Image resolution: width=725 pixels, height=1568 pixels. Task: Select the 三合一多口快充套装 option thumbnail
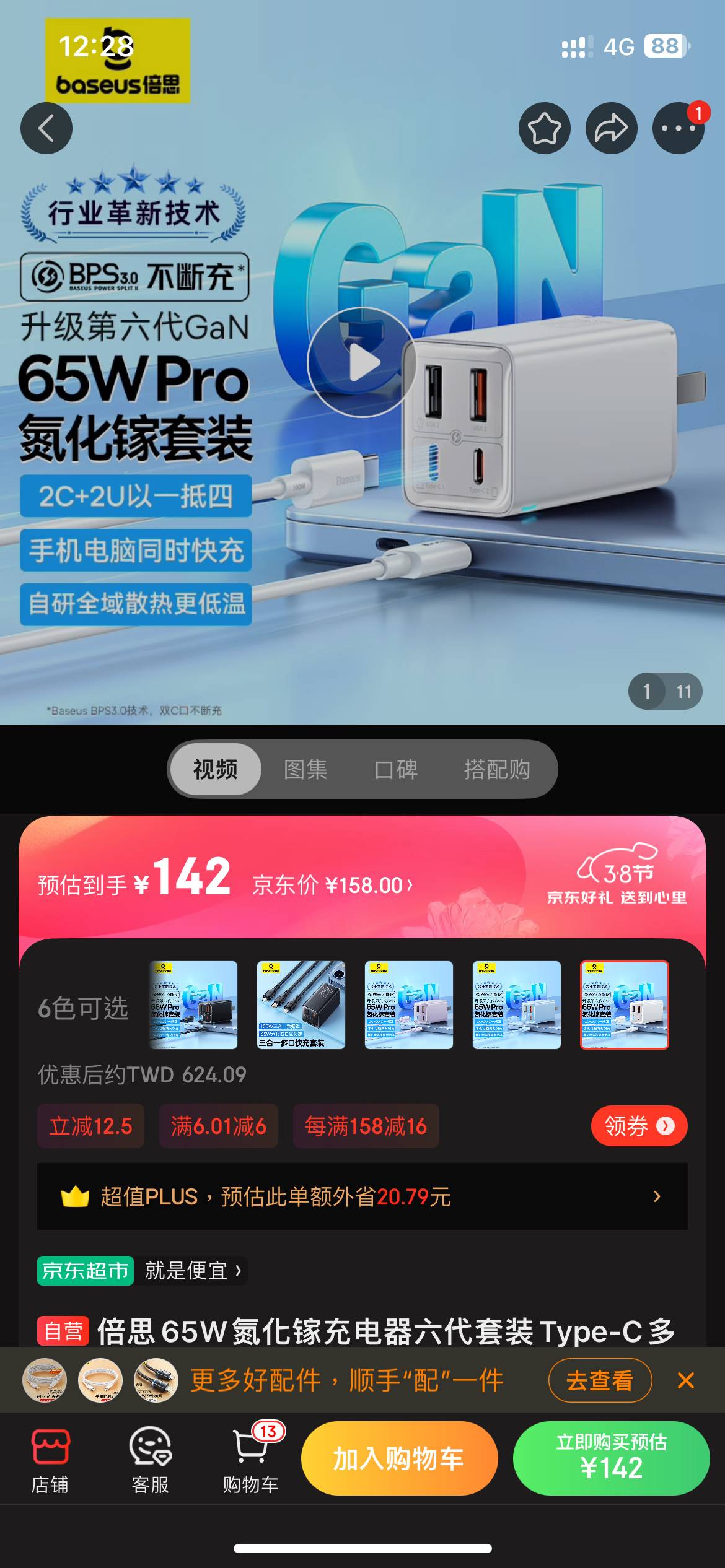click(x=301, y=1004)
